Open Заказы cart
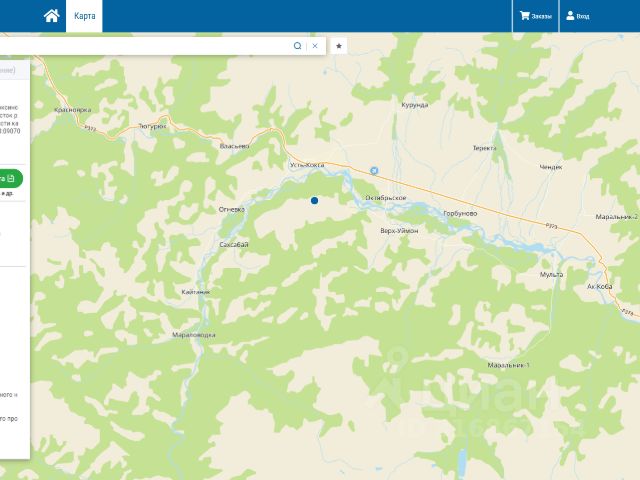This screenshot has height=480, width=640. pyautogui.click(x=536, y=16)
